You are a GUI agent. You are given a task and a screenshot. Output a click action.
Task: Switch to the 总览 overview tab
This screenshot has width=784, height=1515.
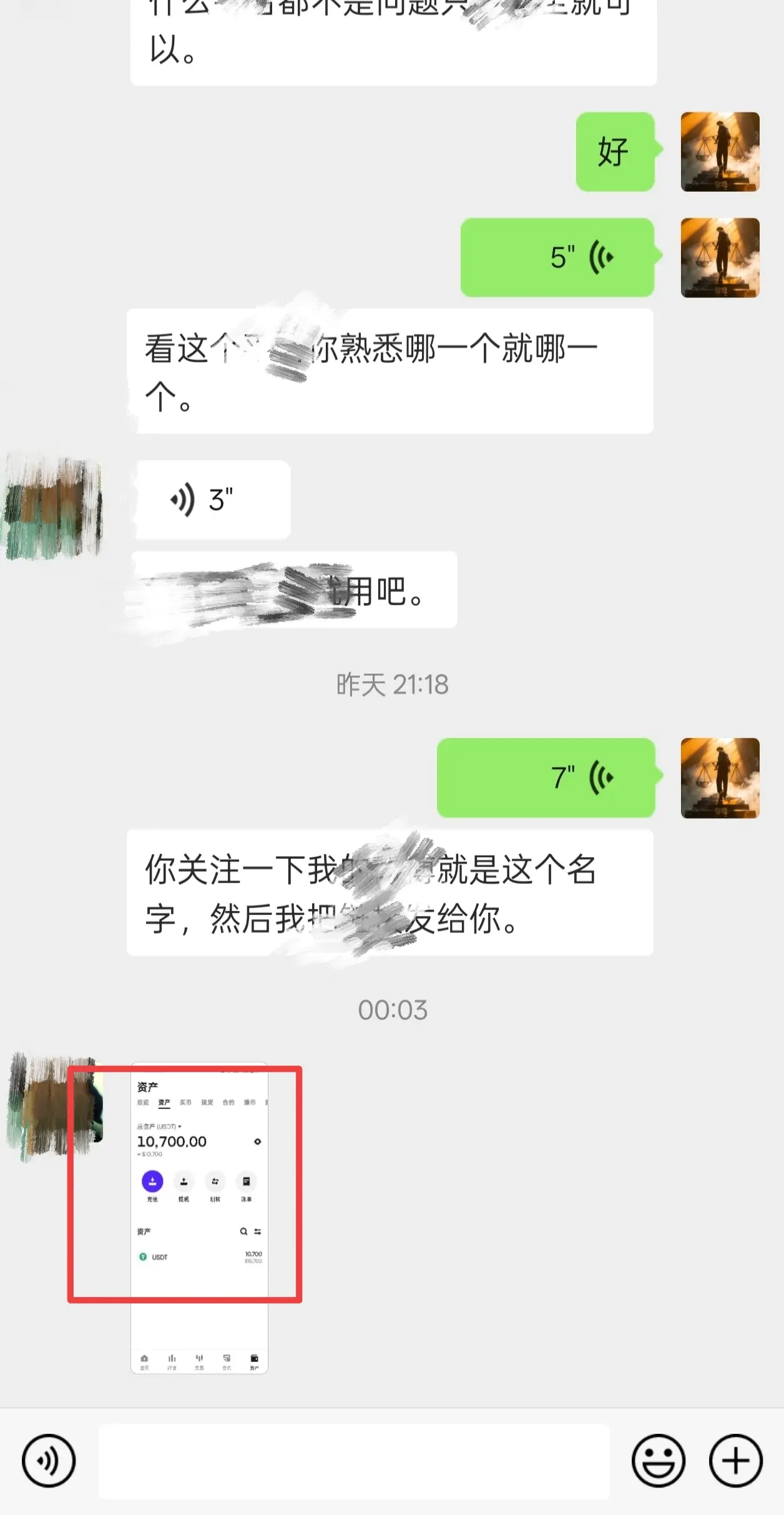[x=144, y=1103]
